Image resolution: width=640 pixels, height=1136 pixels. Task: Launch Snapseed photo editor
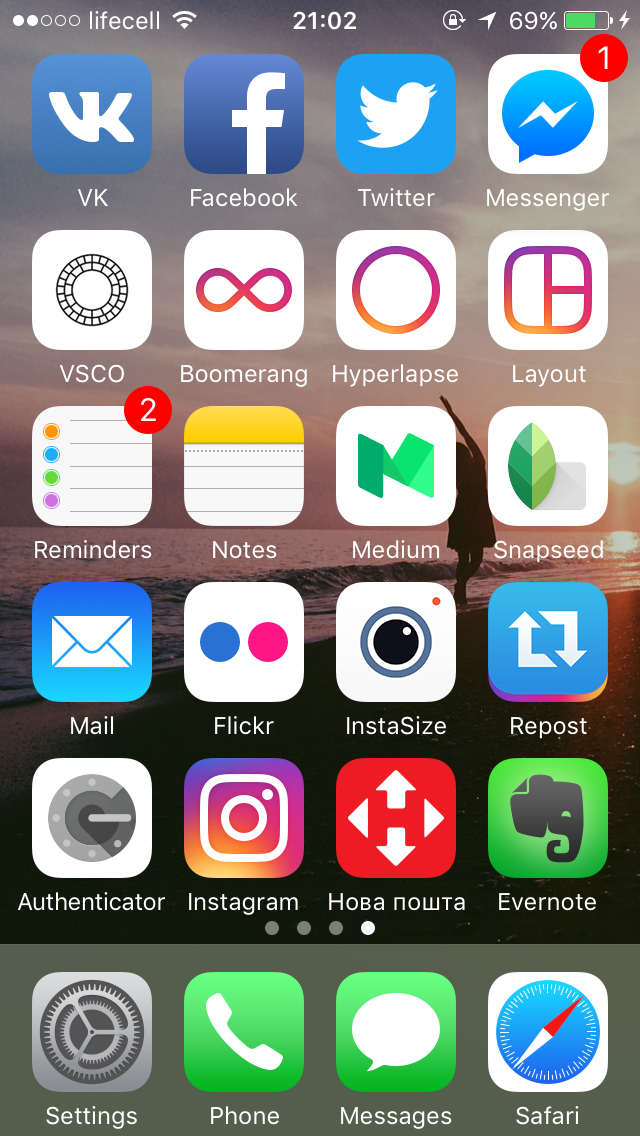tap(548, 466)
